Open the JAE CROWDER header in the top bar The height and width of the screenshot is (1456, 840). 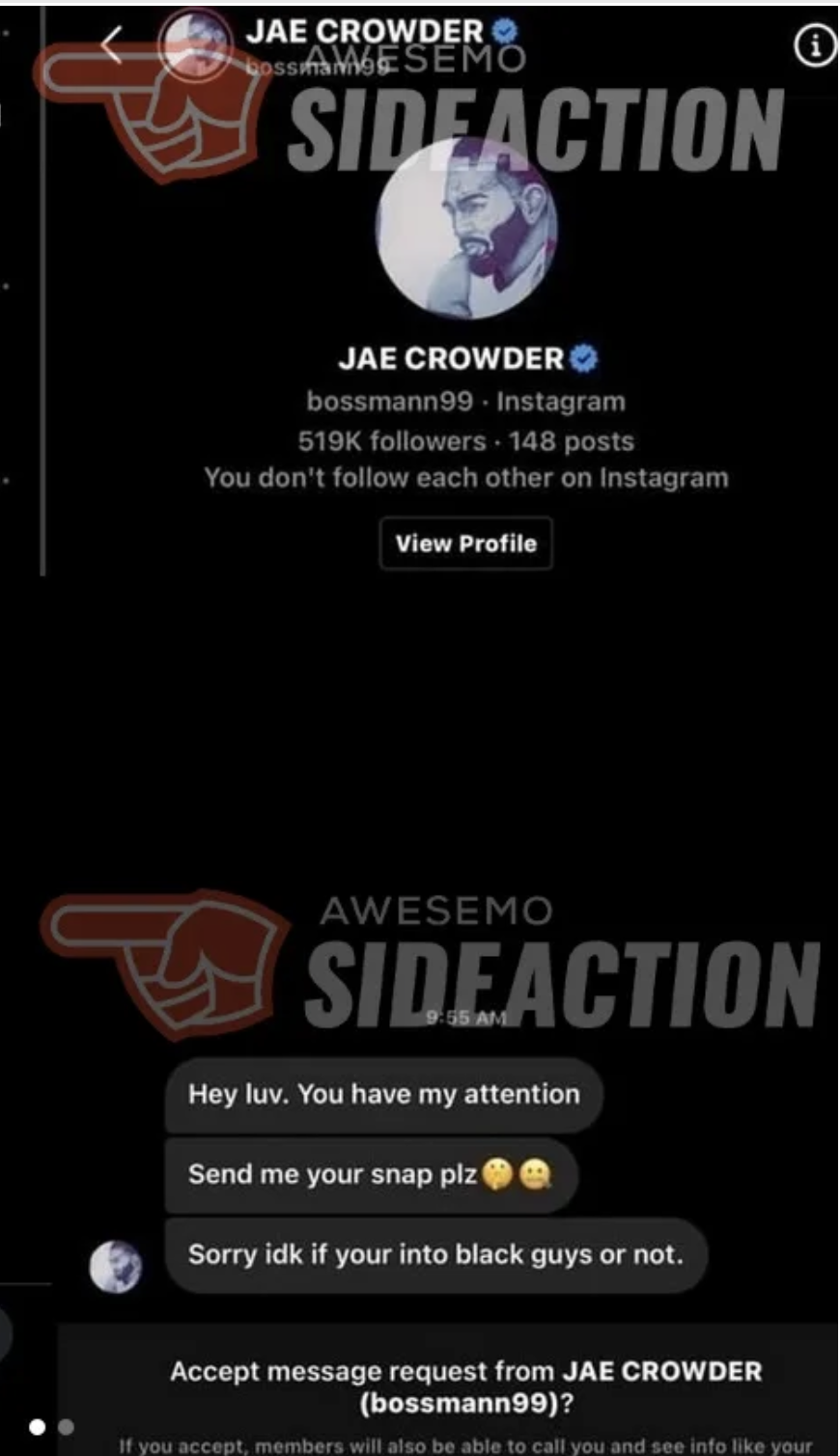pyautogui.click(x=365, y=33)
